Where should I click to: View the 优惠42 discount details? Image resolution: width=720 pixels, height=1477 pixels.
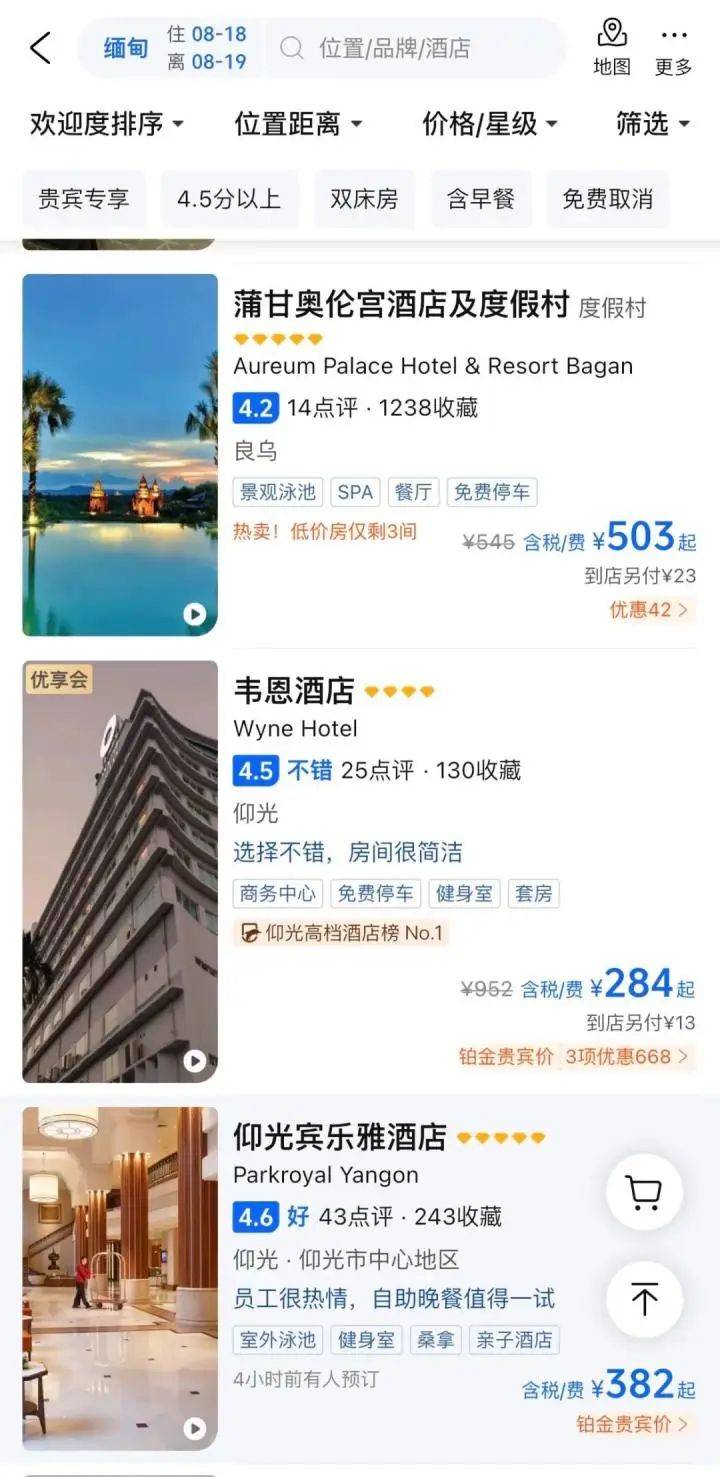[649, 609]
